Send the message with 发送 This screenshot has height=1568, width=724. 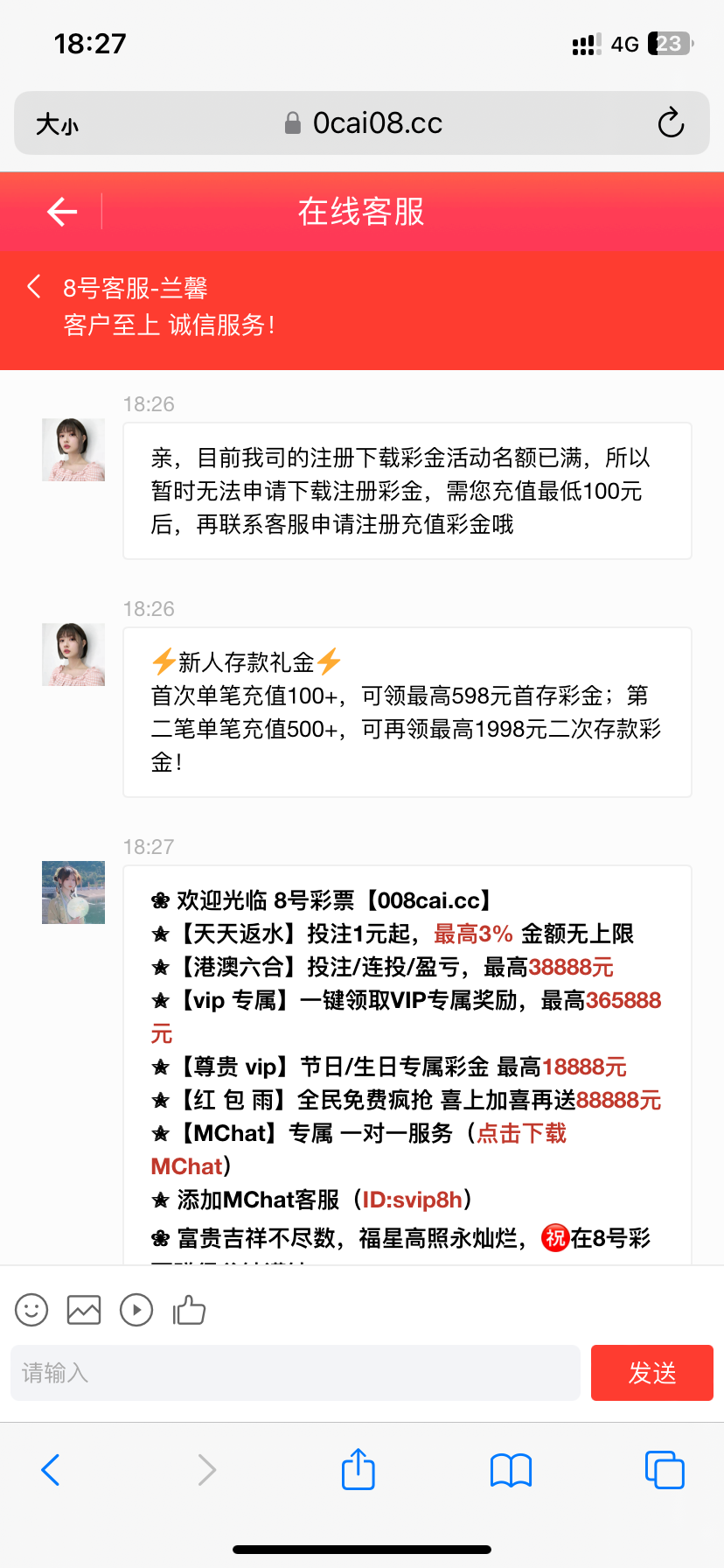click(652, 1373)
